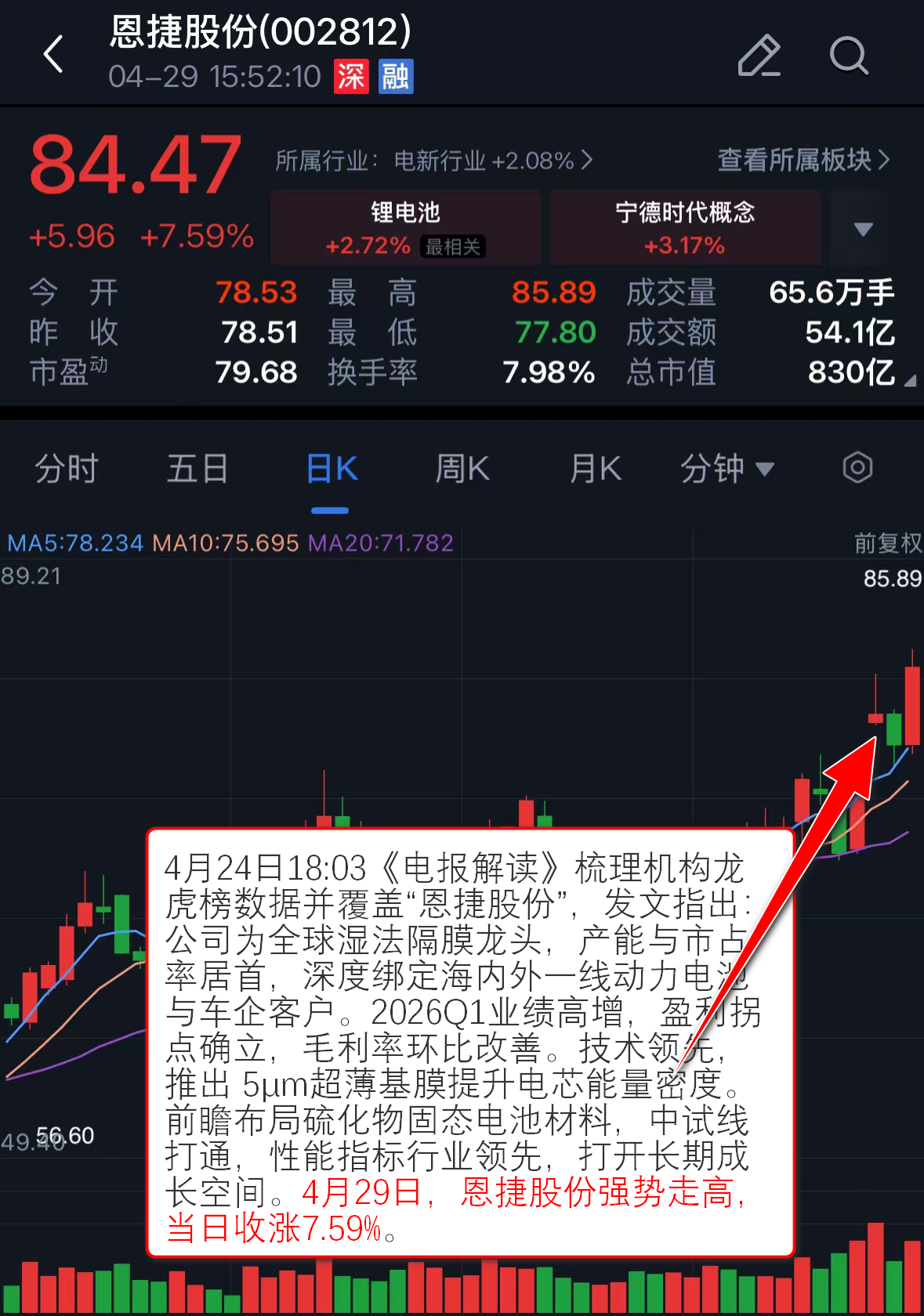Open the 宁德时代概念 sector chip
Screen dimensions: 924x1316
(x=685, y=227)
